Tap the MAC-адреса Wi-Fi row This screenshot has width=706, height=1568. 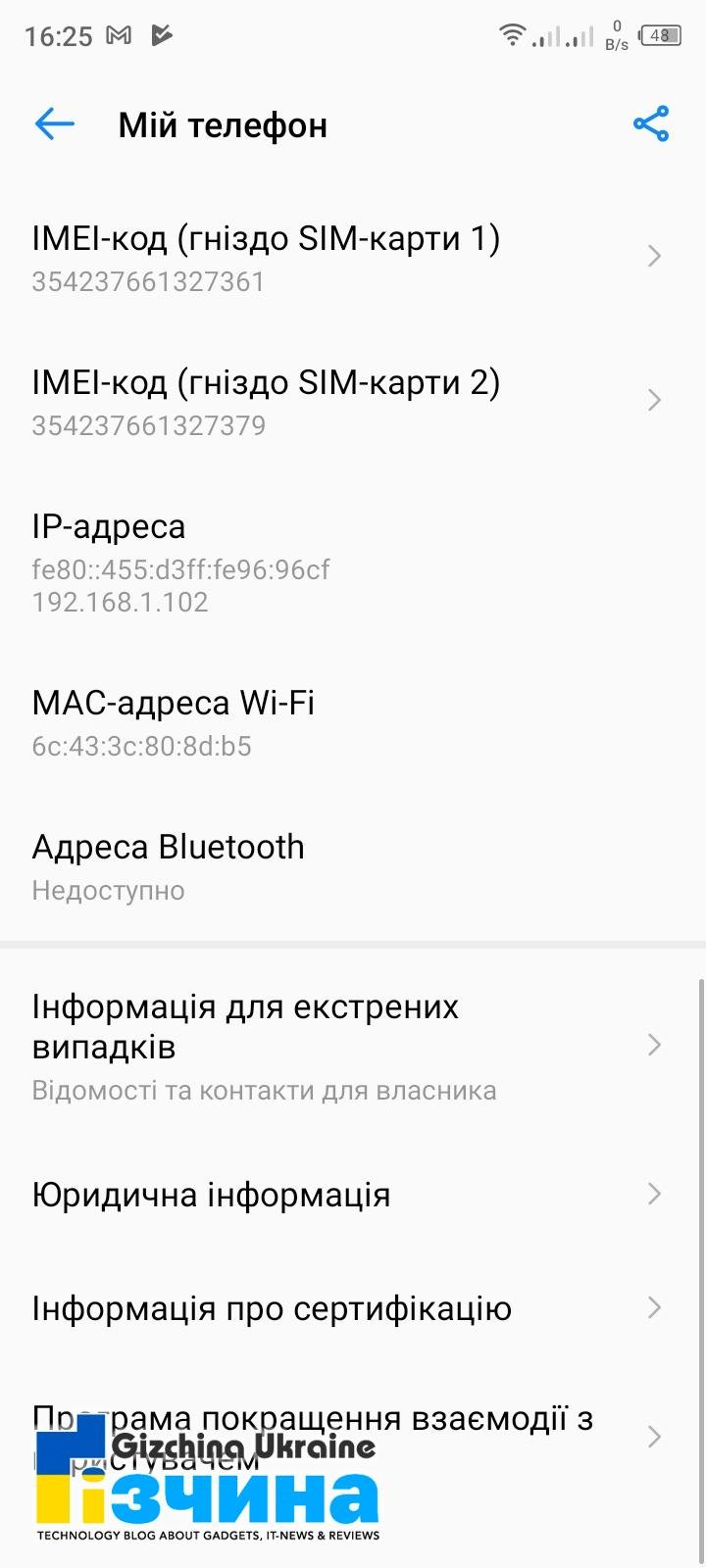(353, 720)
